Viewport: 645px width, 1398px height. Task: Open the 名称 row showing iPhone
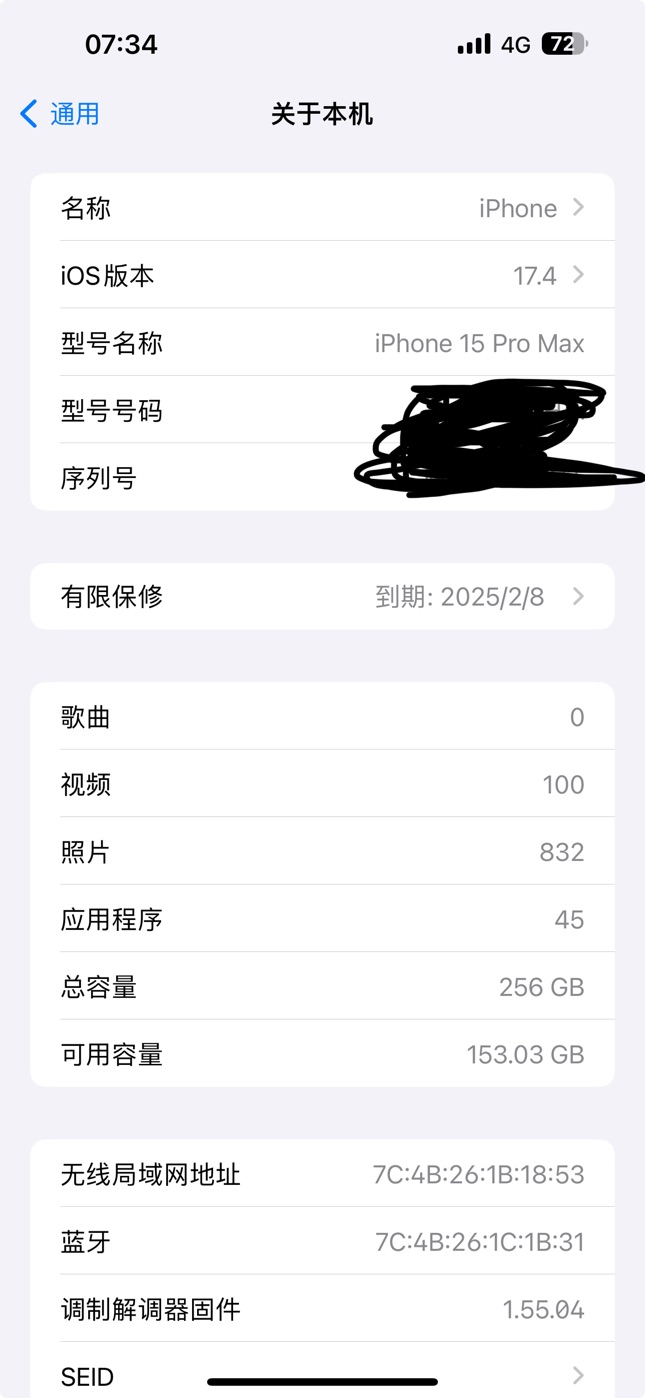pyautogui.click(x=322, y=208)
